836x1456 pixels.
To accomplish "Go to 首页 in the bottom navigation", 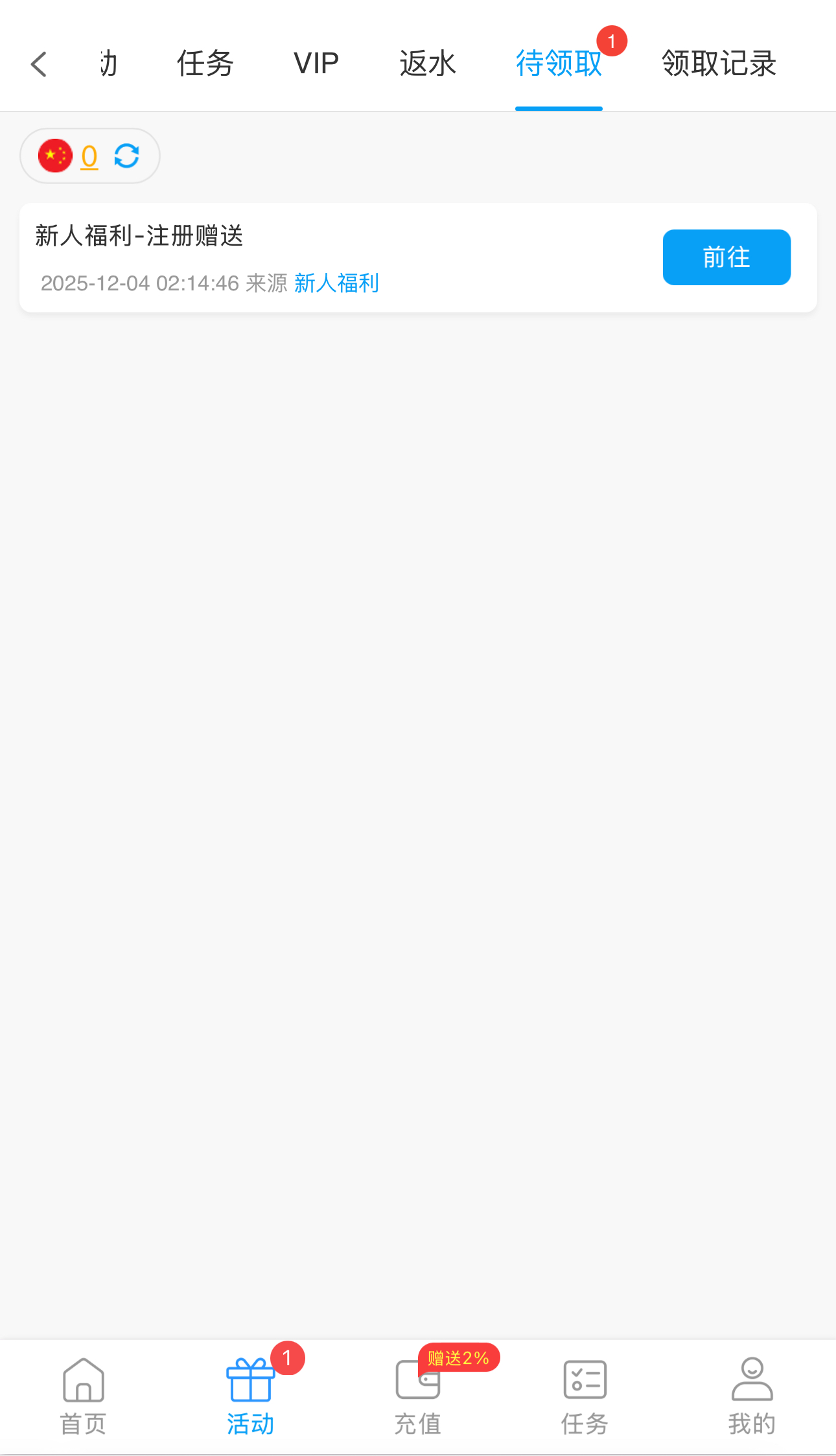I will 83,1396.
